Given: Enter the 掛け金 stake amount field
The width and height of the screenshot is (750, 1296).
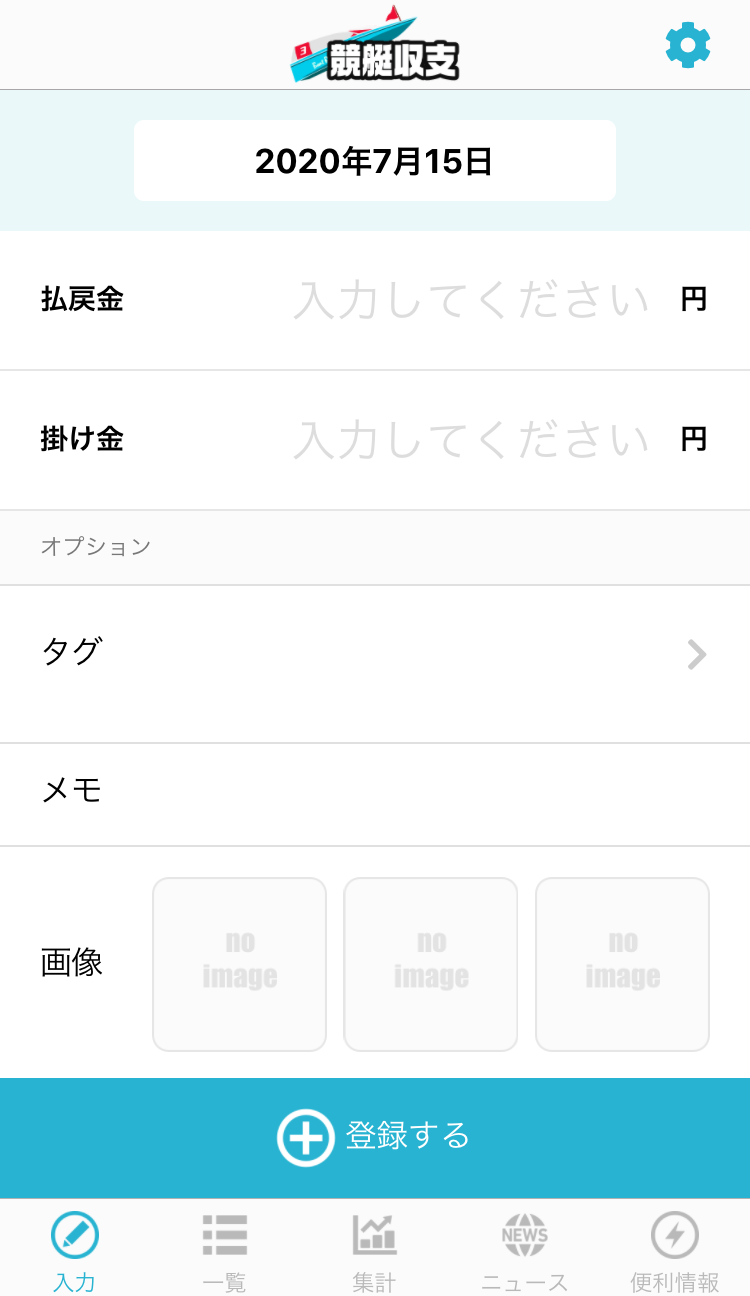Looking at the screenshot, I should pyautogui.click(x=471, y=440).
